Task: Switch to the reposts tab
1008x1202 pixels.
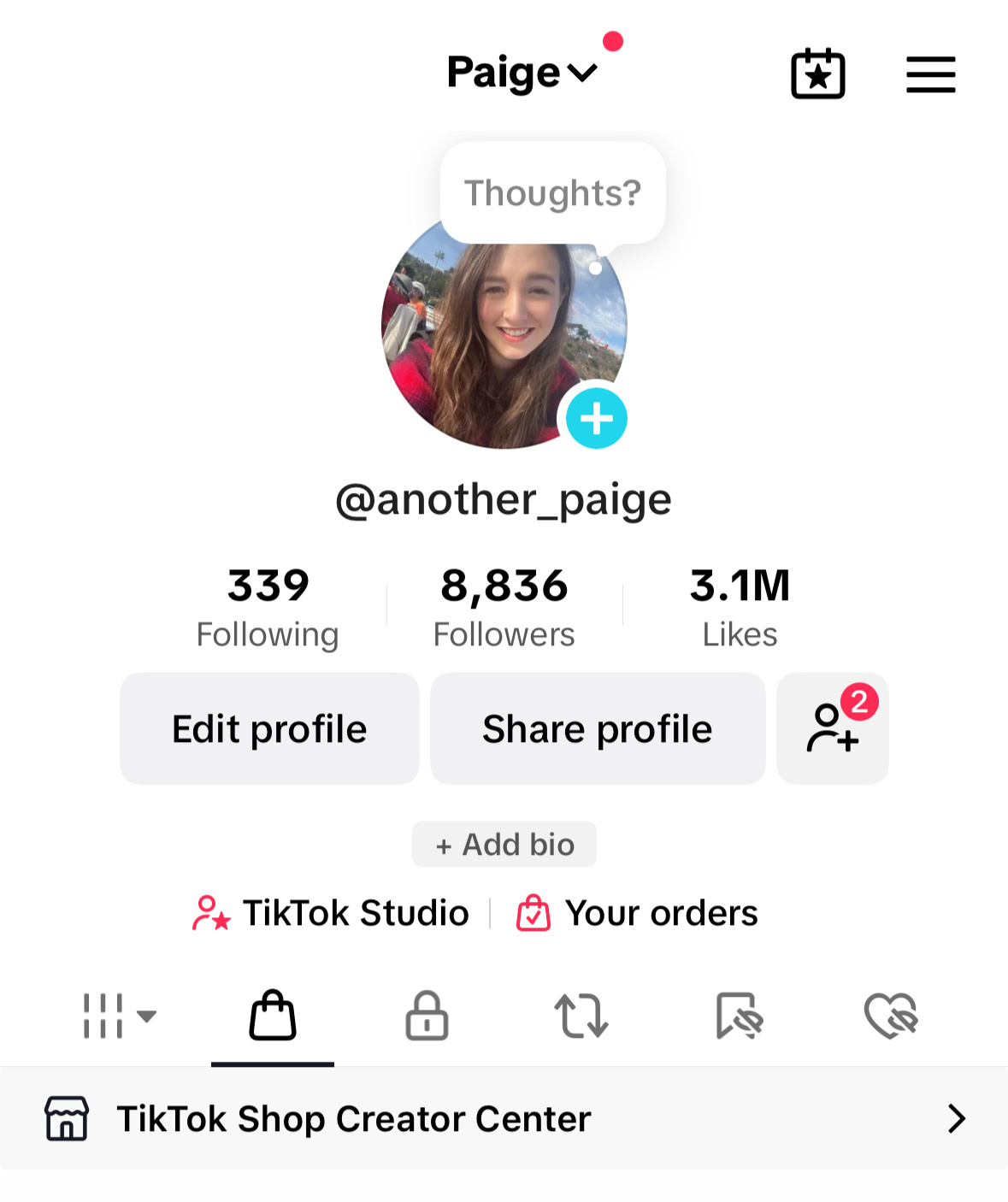Action: click(581, 1016)
